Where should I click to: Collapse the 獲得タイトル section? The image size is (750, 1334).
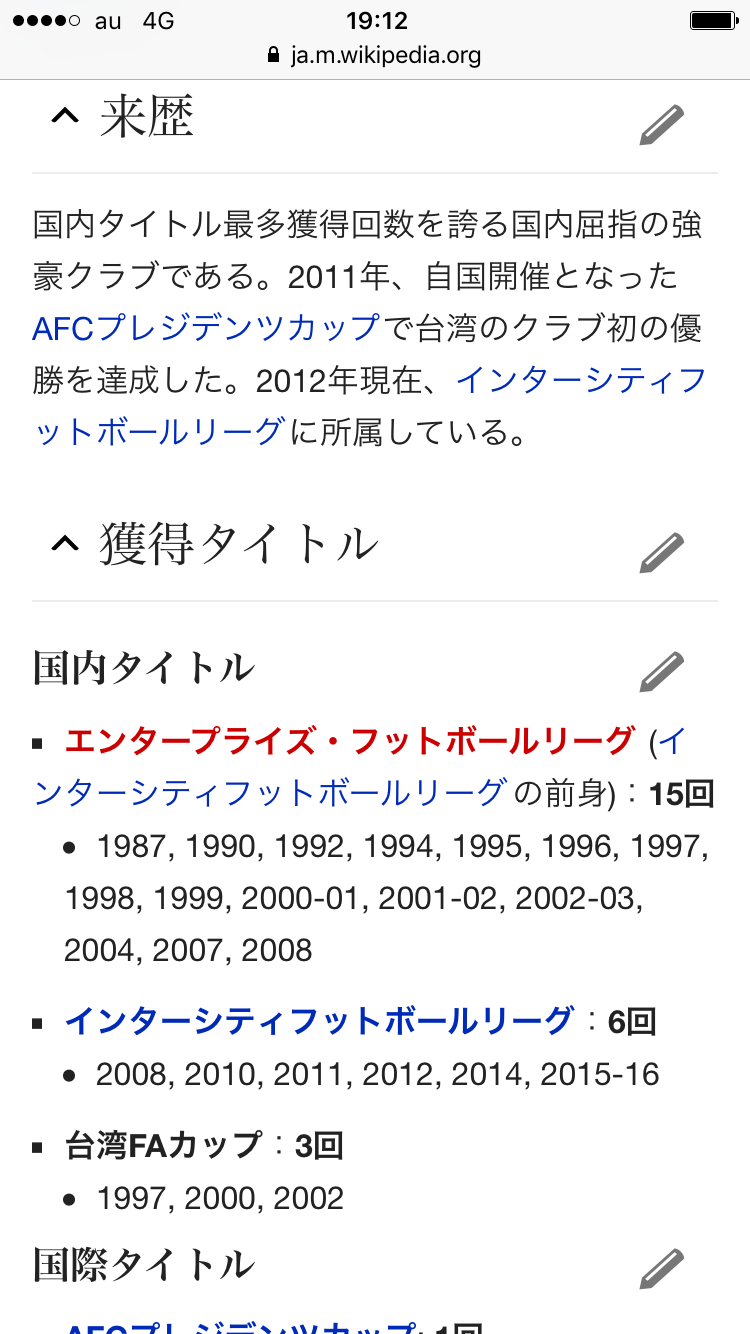65,544
